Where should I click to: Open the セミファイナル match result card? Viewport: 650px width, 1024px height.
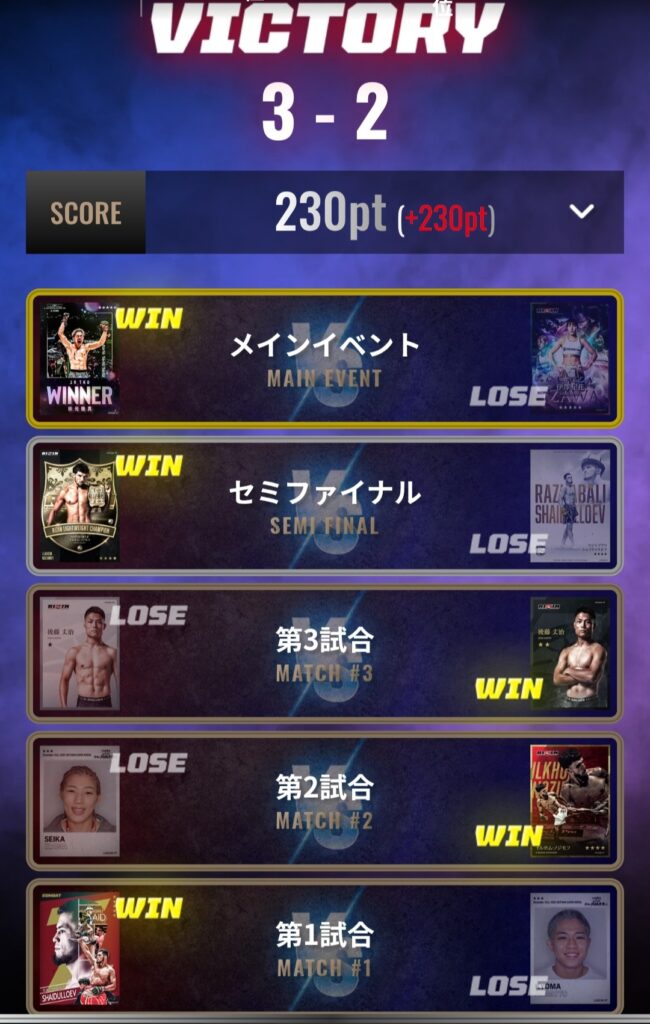pyautogui.click(x=325, y=506)
